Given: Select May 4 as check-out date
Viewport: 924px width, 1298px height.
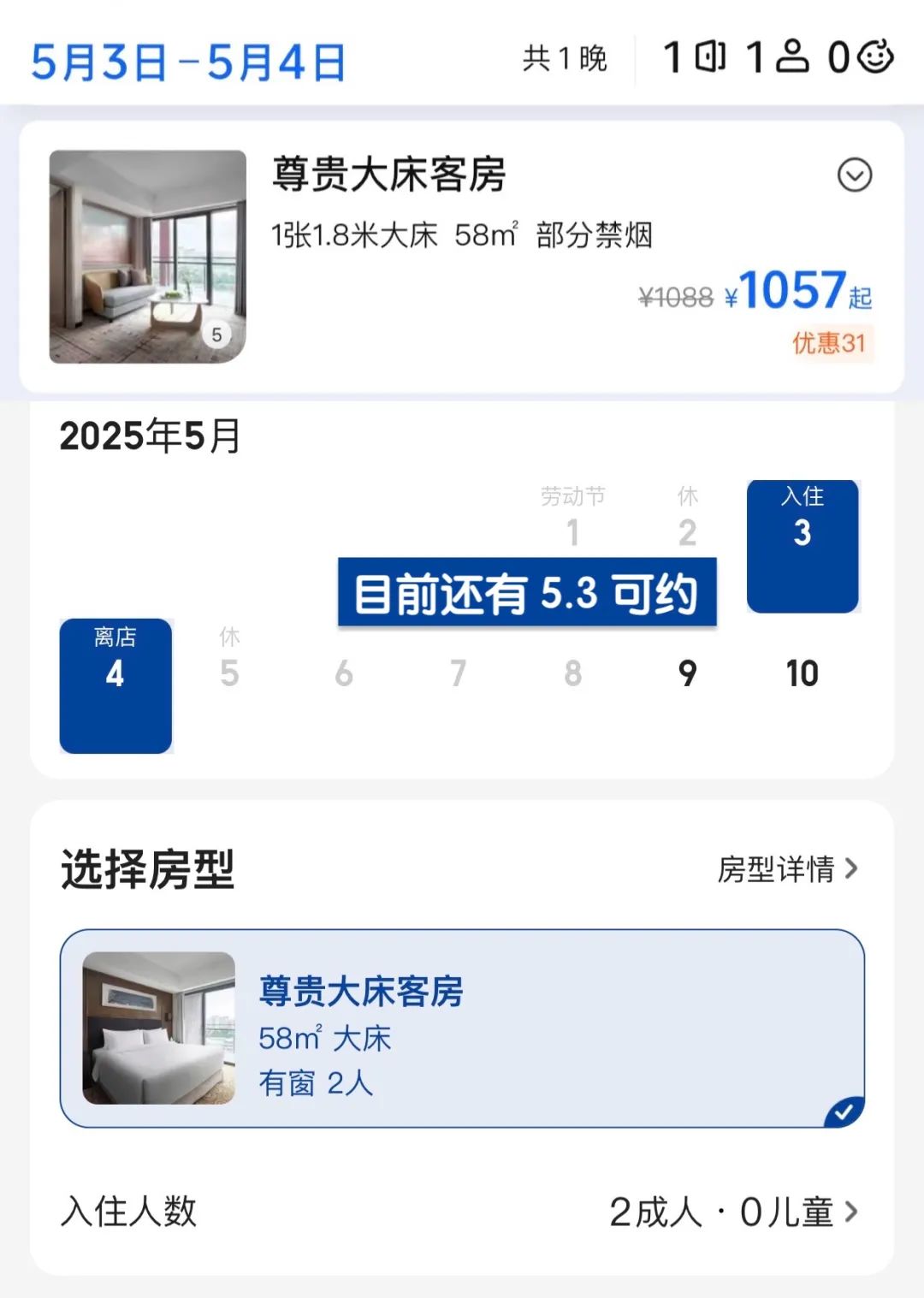Looking at the screenshot, I should click(x=115, y=685).
